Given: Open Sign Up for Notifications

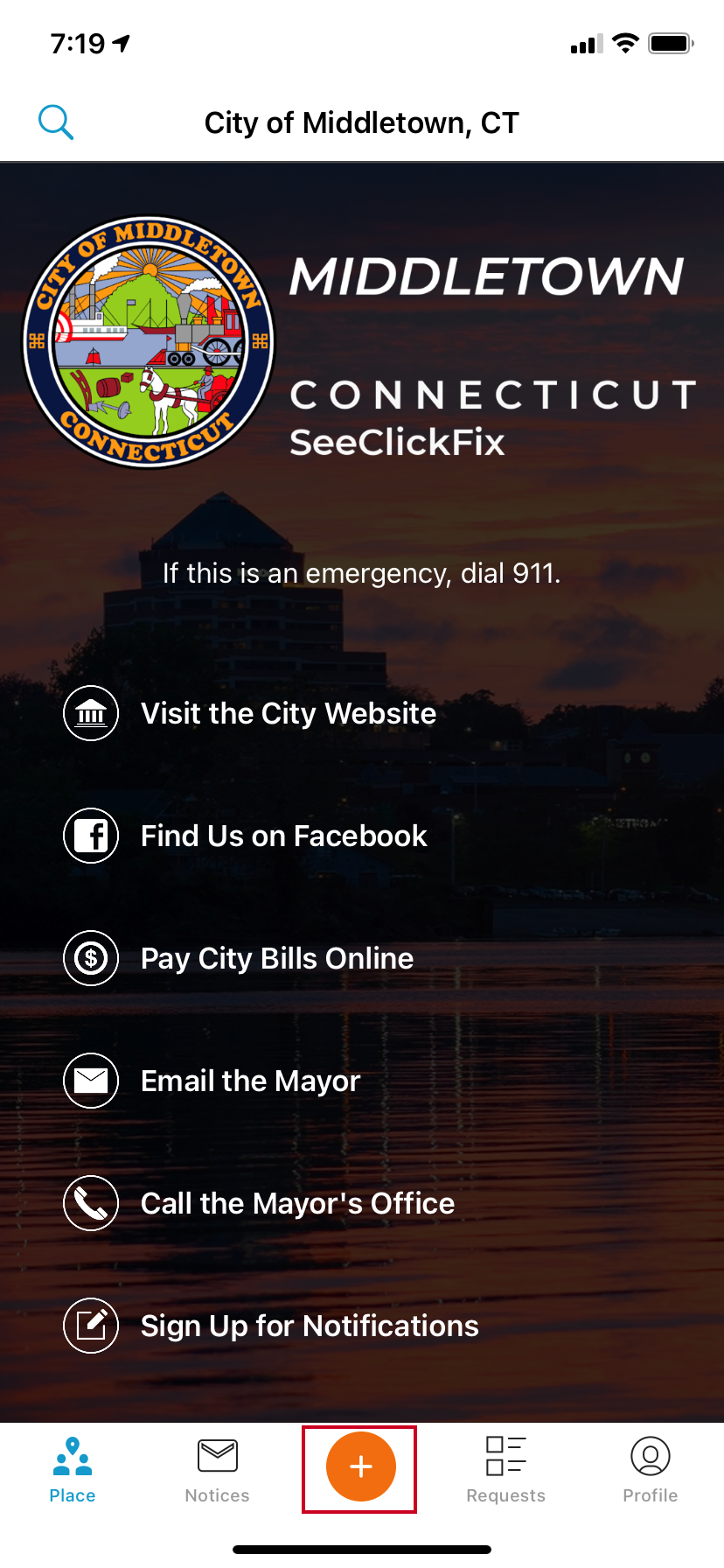Looking at the screenshot, I should 310,1326.
